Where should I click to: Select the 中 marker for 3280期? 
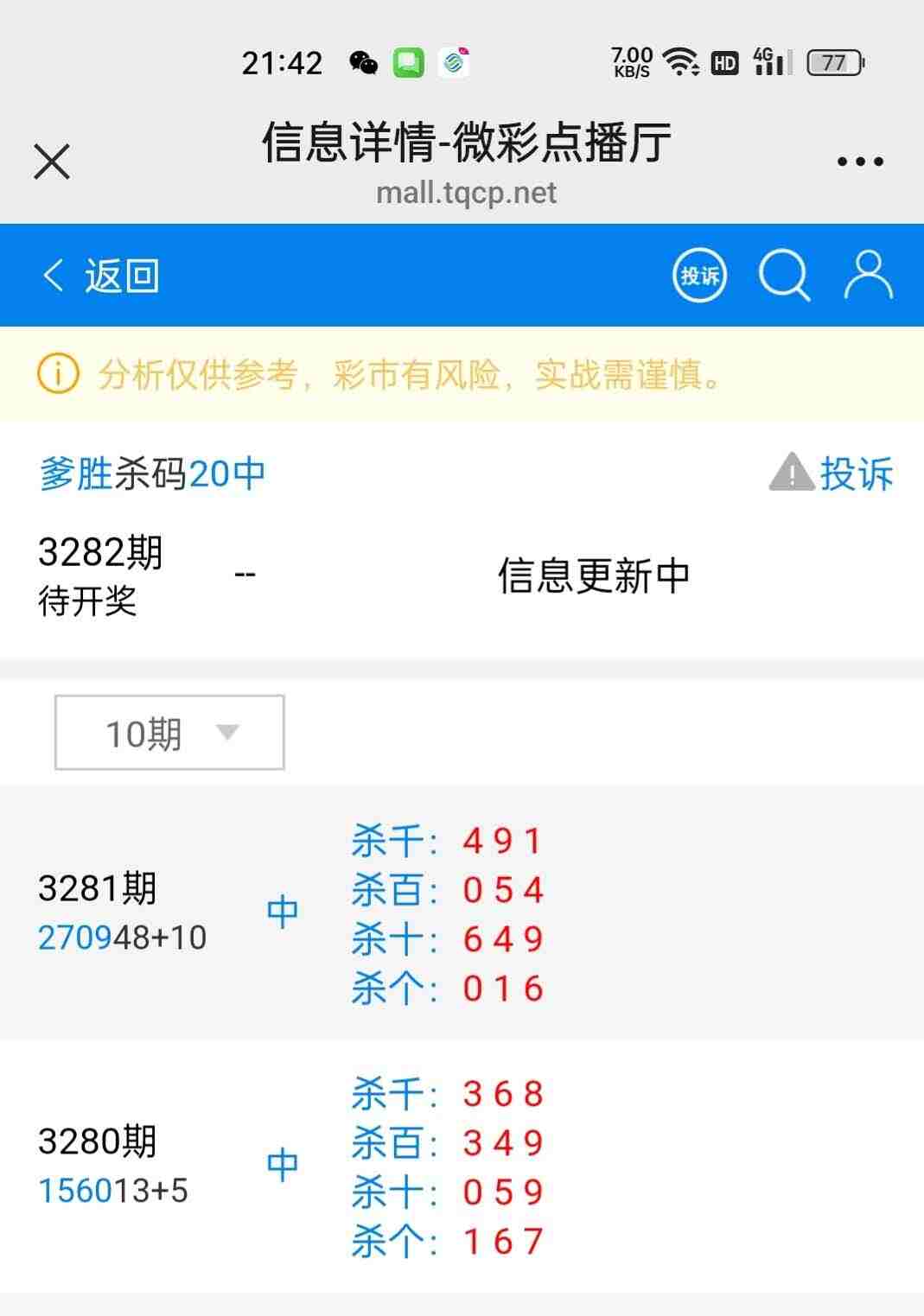(x=284, y=1164)
